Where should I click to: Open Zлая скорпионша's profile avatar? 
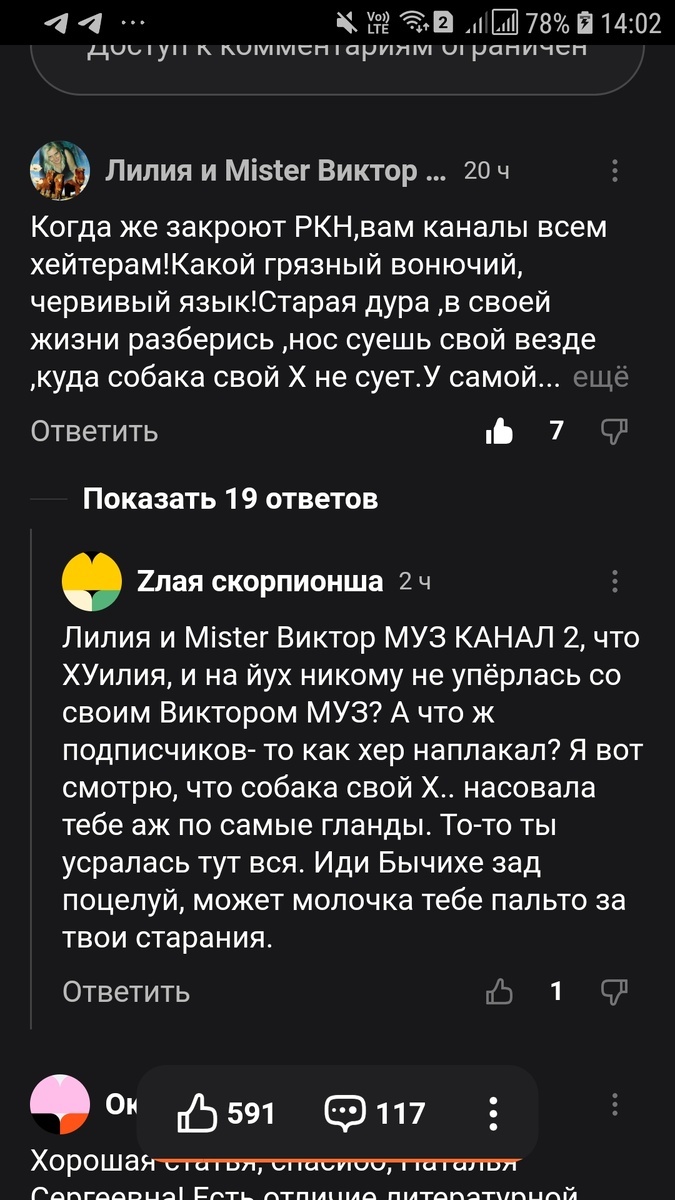coord(93,581)
